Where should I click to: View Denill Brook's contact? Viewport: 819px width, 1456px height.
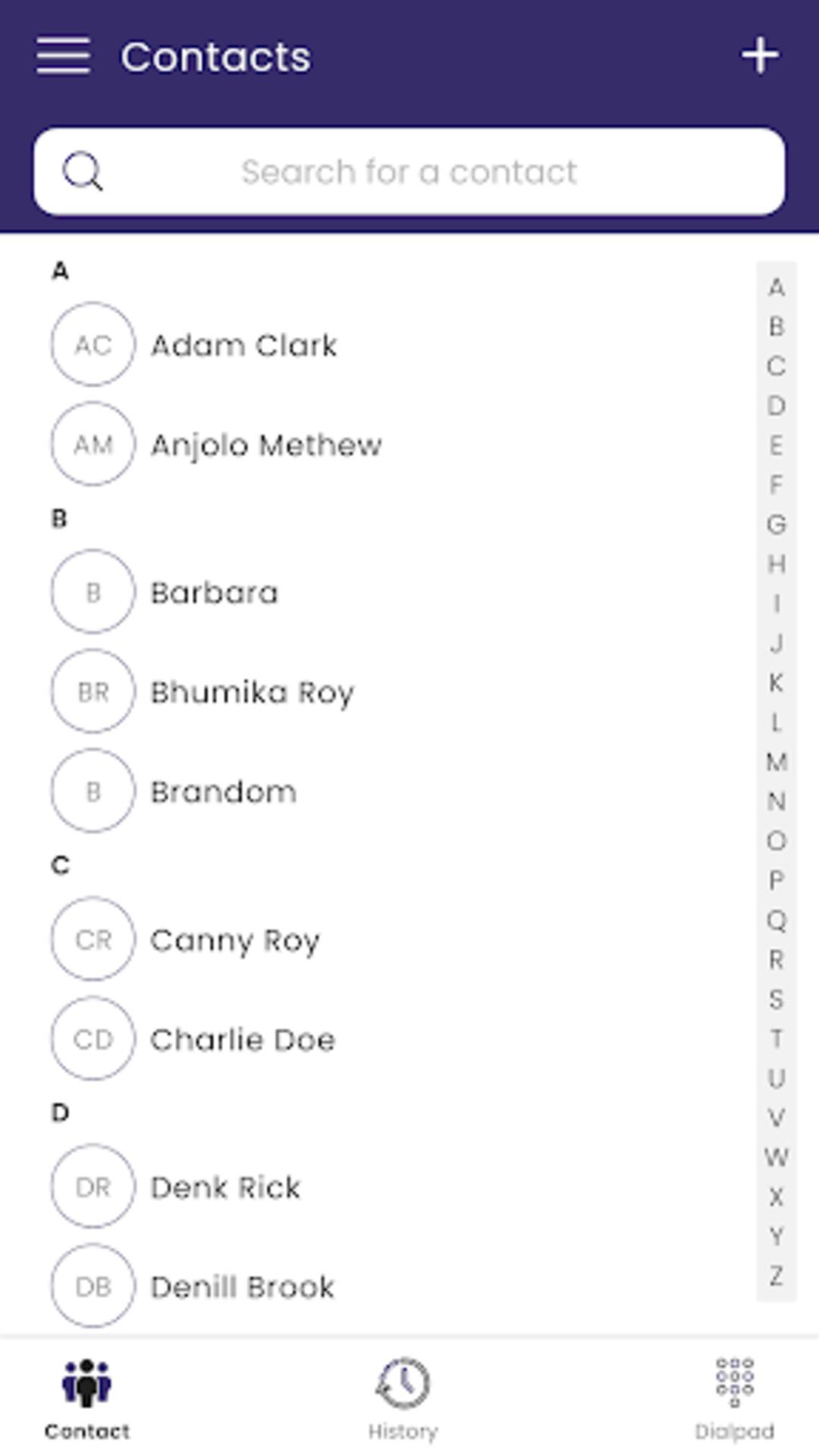point(379,1286)
